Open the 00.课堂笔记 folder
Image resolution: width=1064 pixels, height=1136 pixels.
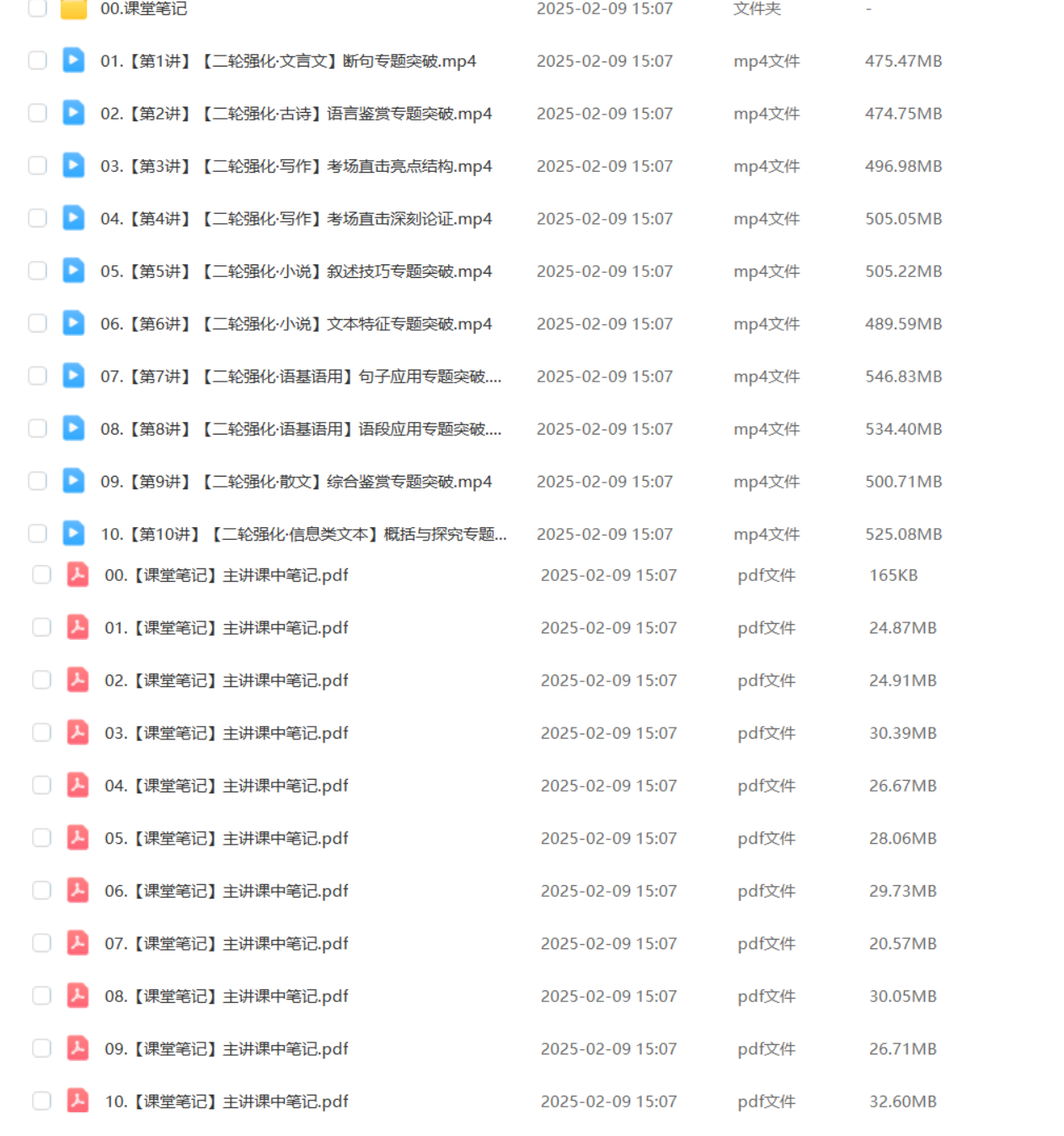[x=143, y=9]
